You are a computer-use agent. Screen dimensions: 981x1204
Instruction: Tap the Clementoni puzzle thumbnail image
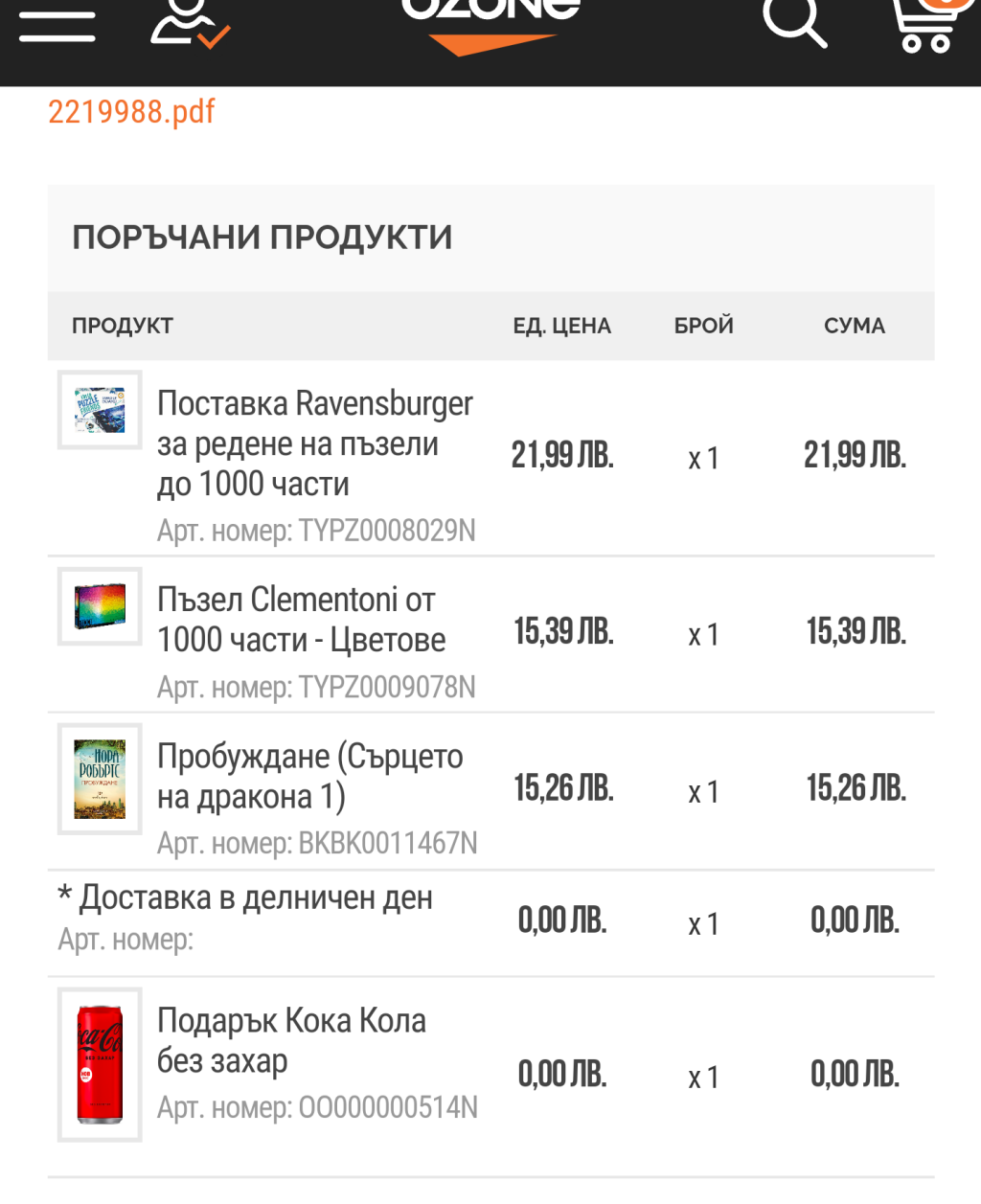(100, 606)
